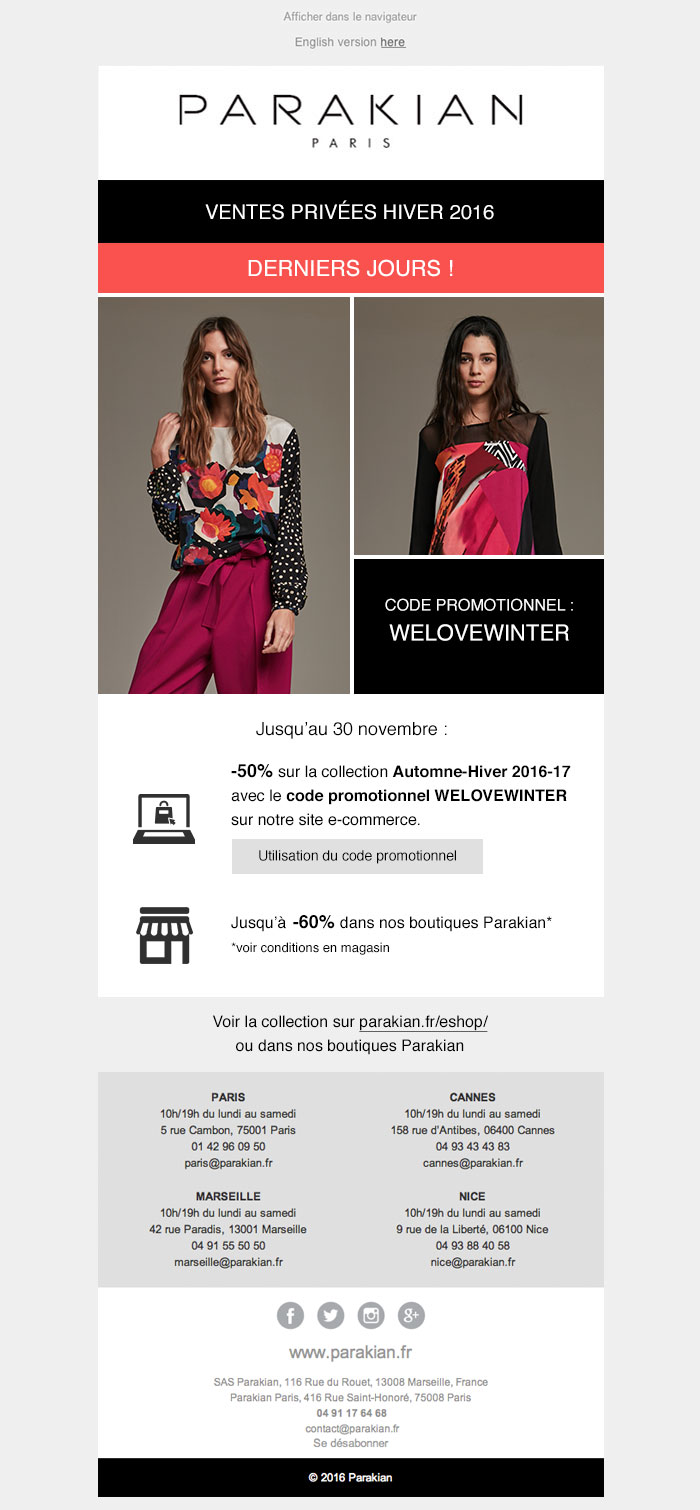This screenshot has height=1510, width=700.
Task: Email nice@parakian.fr
Action: click(472, 1262)
